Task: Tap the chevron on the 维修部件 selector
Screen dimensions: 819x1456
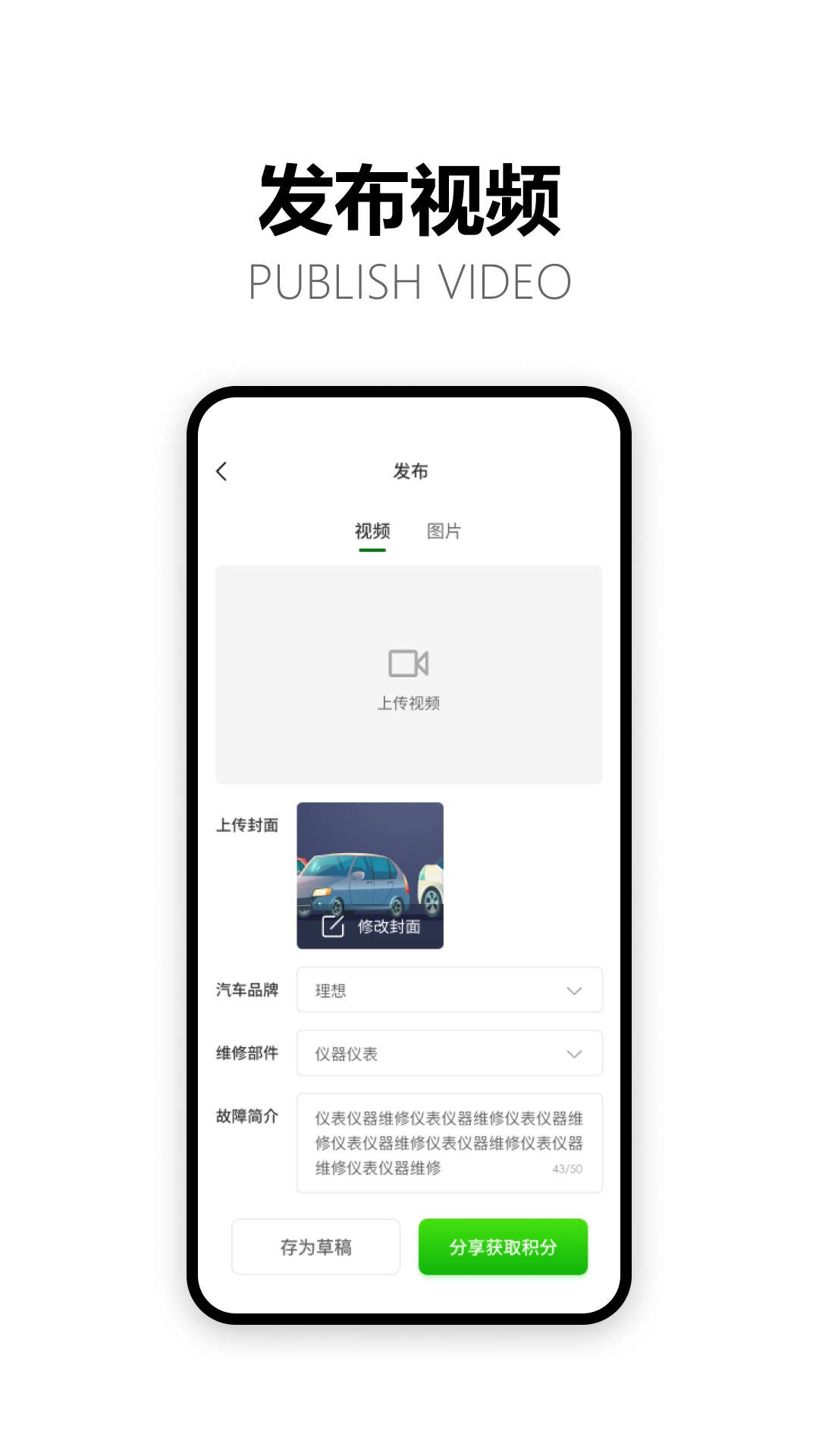Action: click(574, 1053)
